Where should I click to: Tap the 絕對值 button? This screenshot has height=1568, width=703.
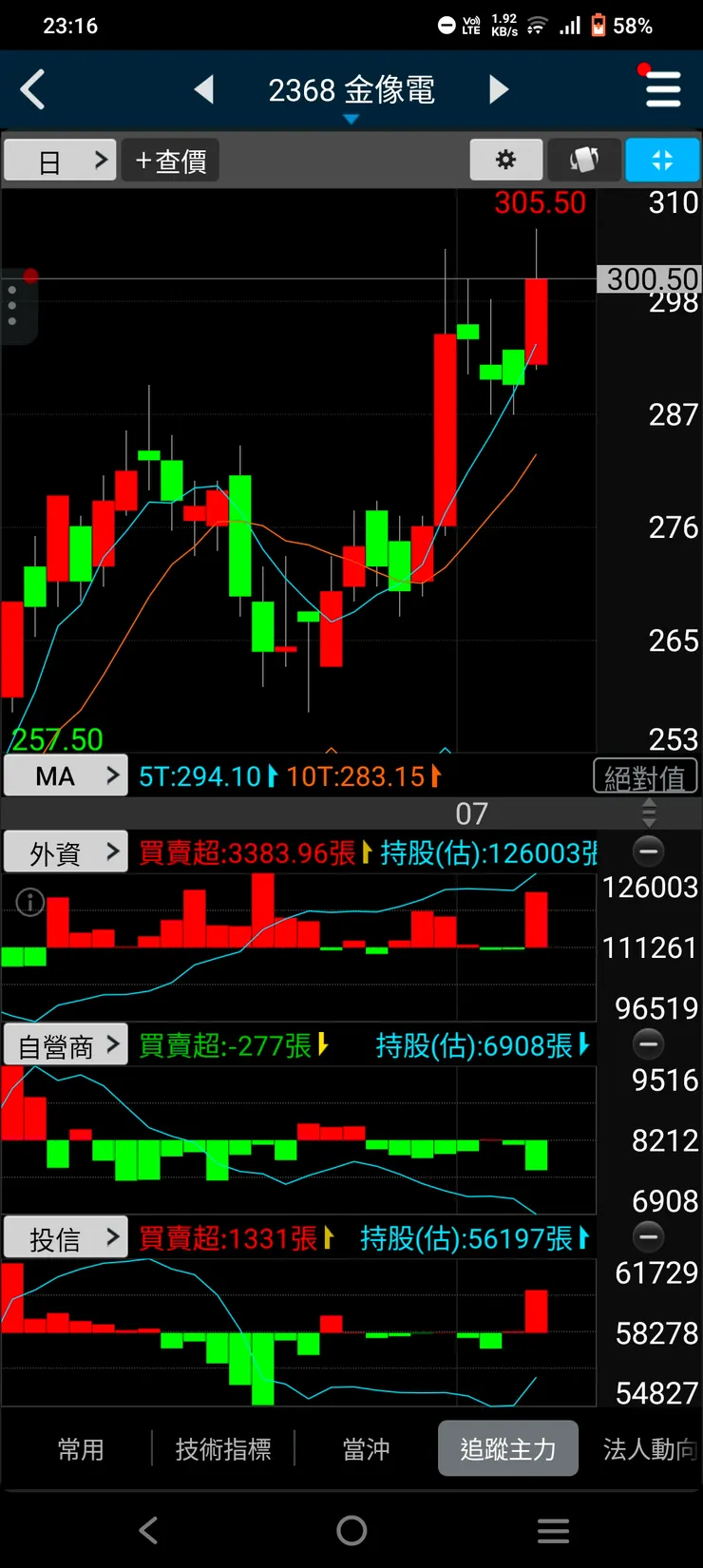pyautogui.click(x=645, y=777)
